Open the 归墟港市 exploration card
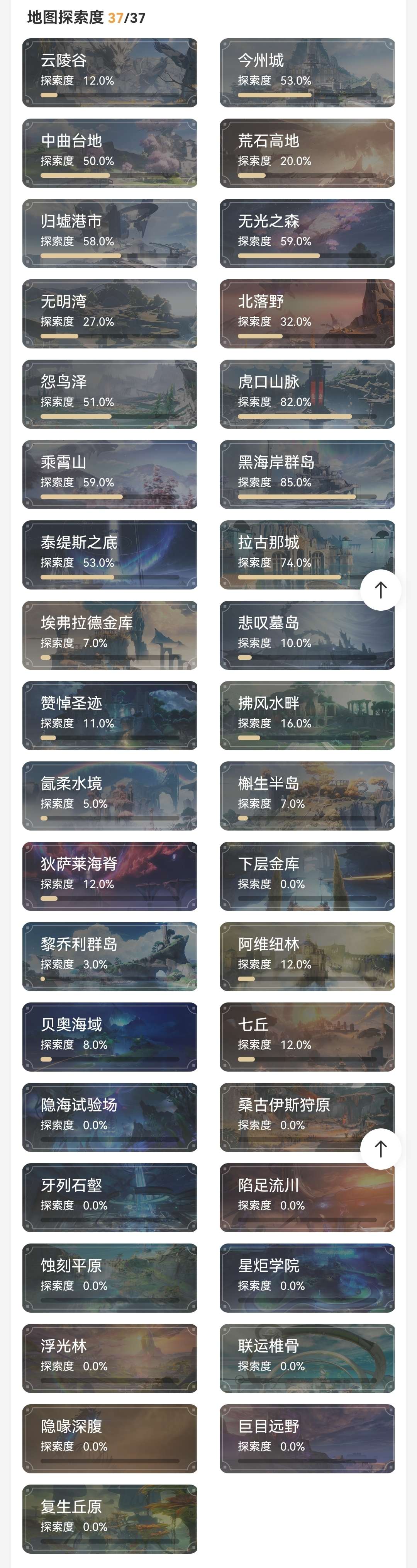 (110, 233)
